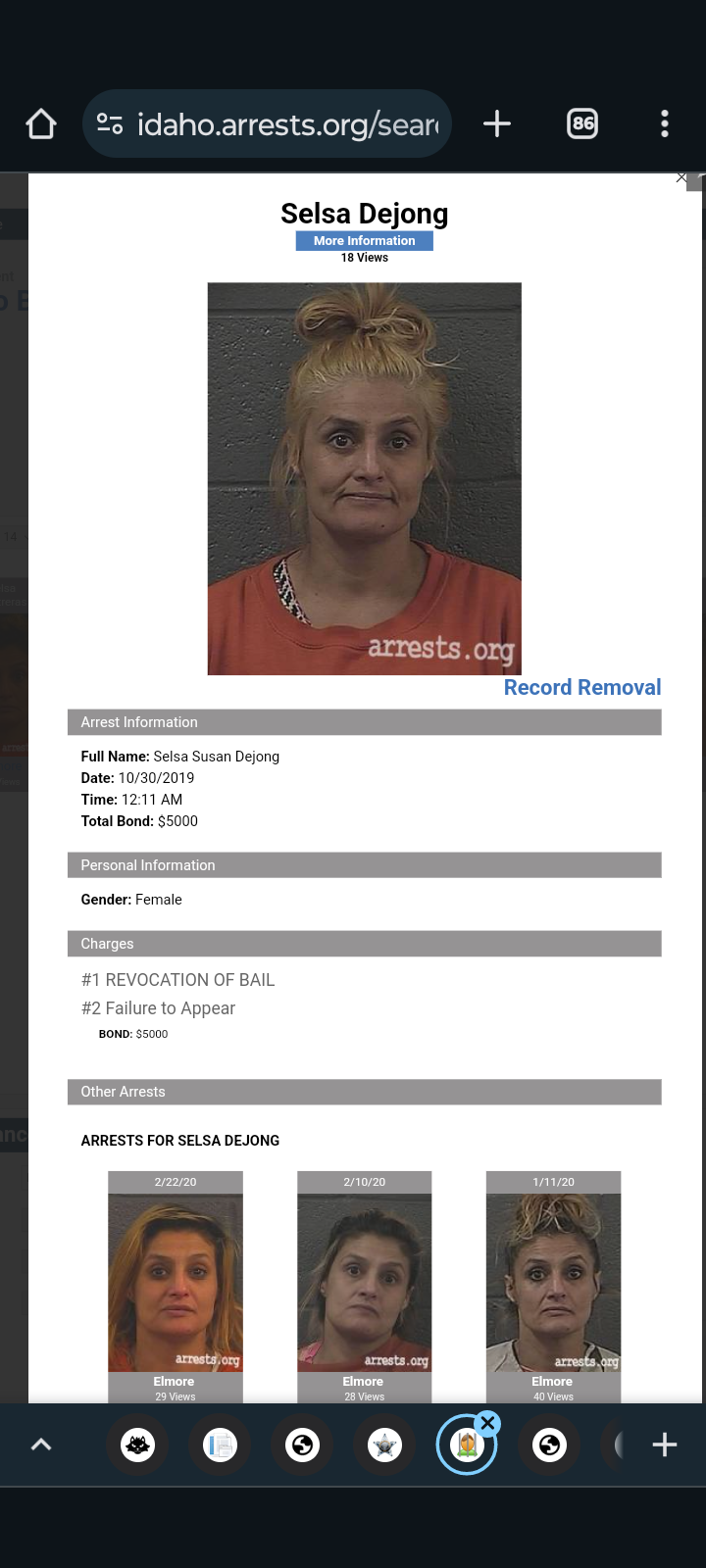
Task: Close the currently selected tab in the tab strip
Action: [487, 1423]
